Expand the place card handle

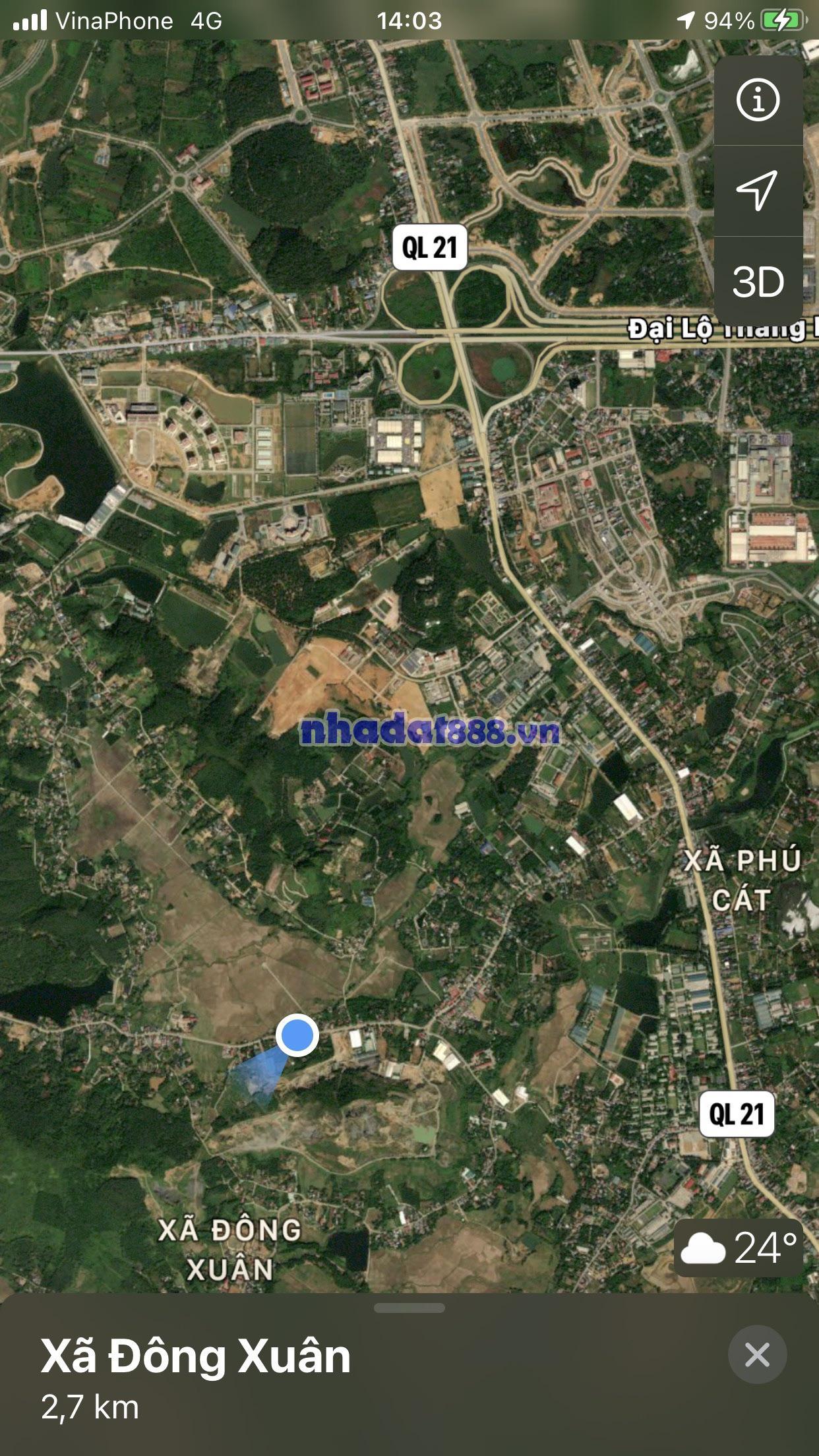pyautogui.click(x=409, y=1308)
